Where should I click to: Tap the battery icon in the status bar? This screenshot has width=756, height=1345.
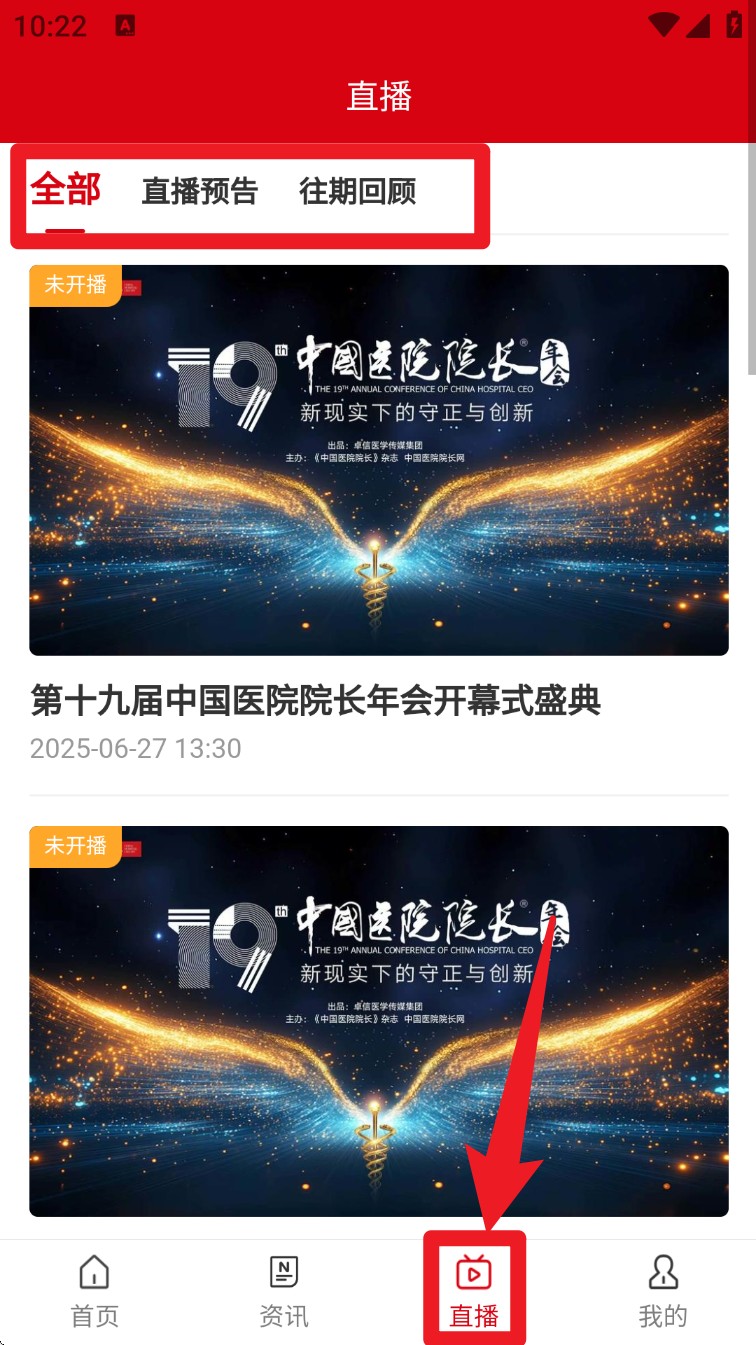point(732,22)
